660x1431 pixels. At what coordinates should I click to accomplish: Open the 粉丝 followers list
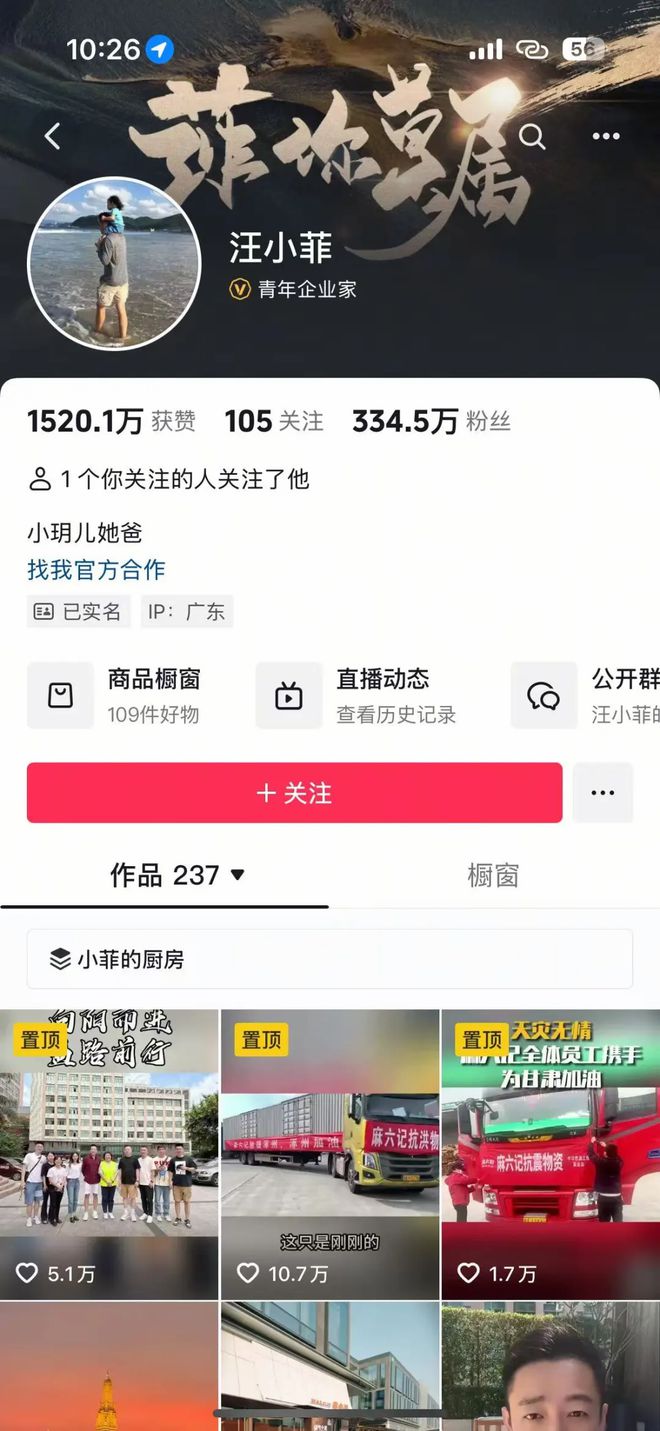pos(431,421)
